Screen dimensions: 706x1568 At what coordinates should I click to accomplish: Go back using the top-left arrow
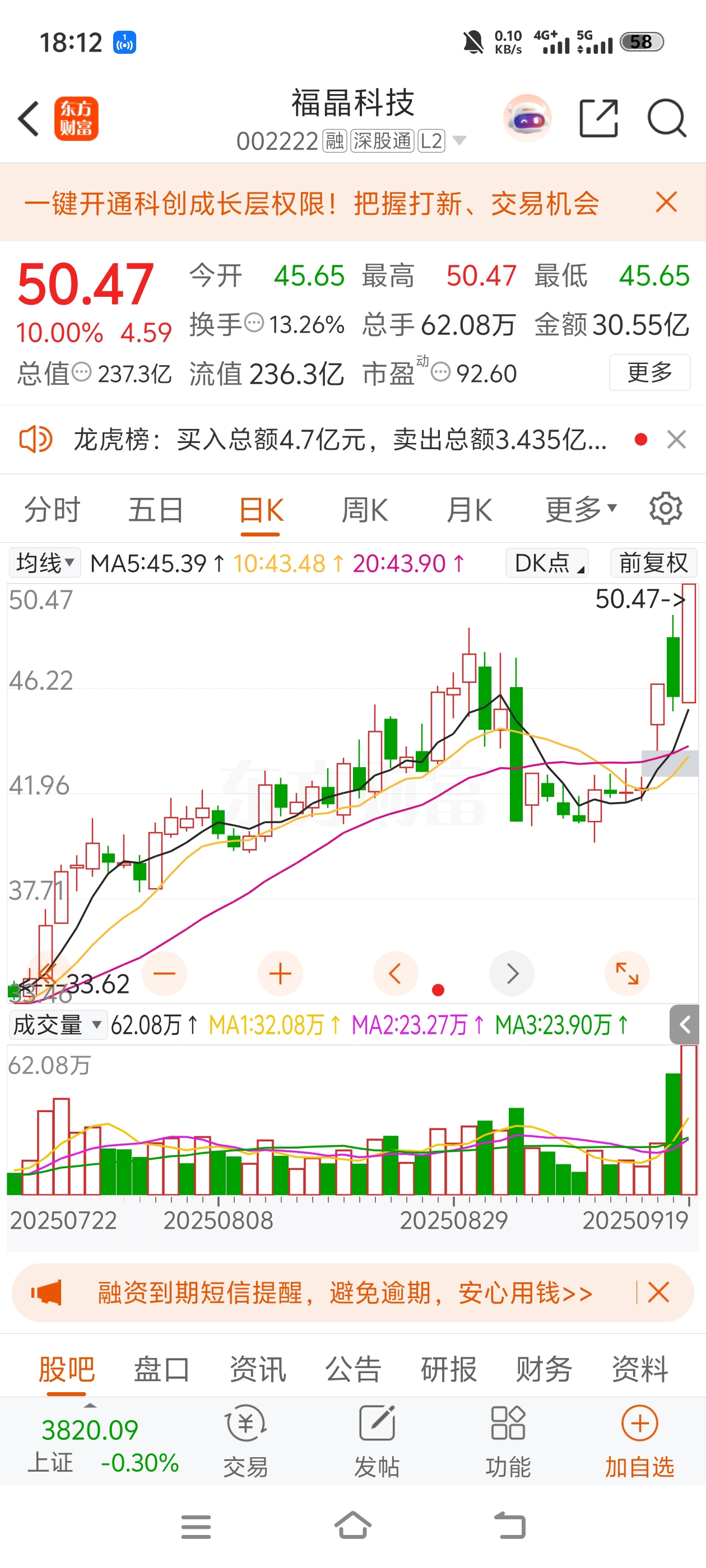[29, 119]
